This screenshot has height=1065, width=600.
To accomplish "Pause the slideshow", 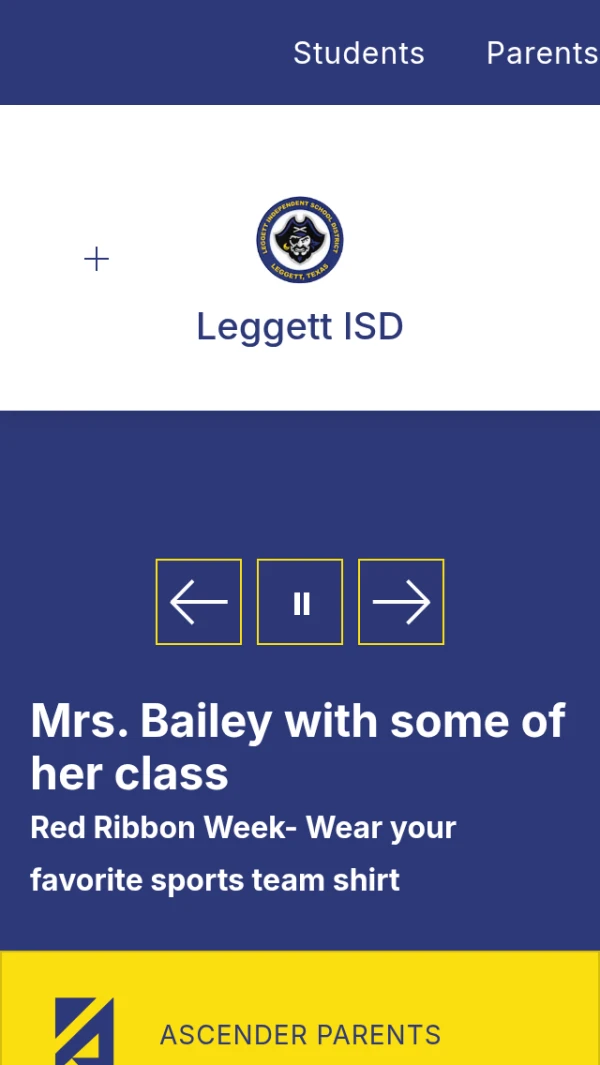I will coord(300,602).
